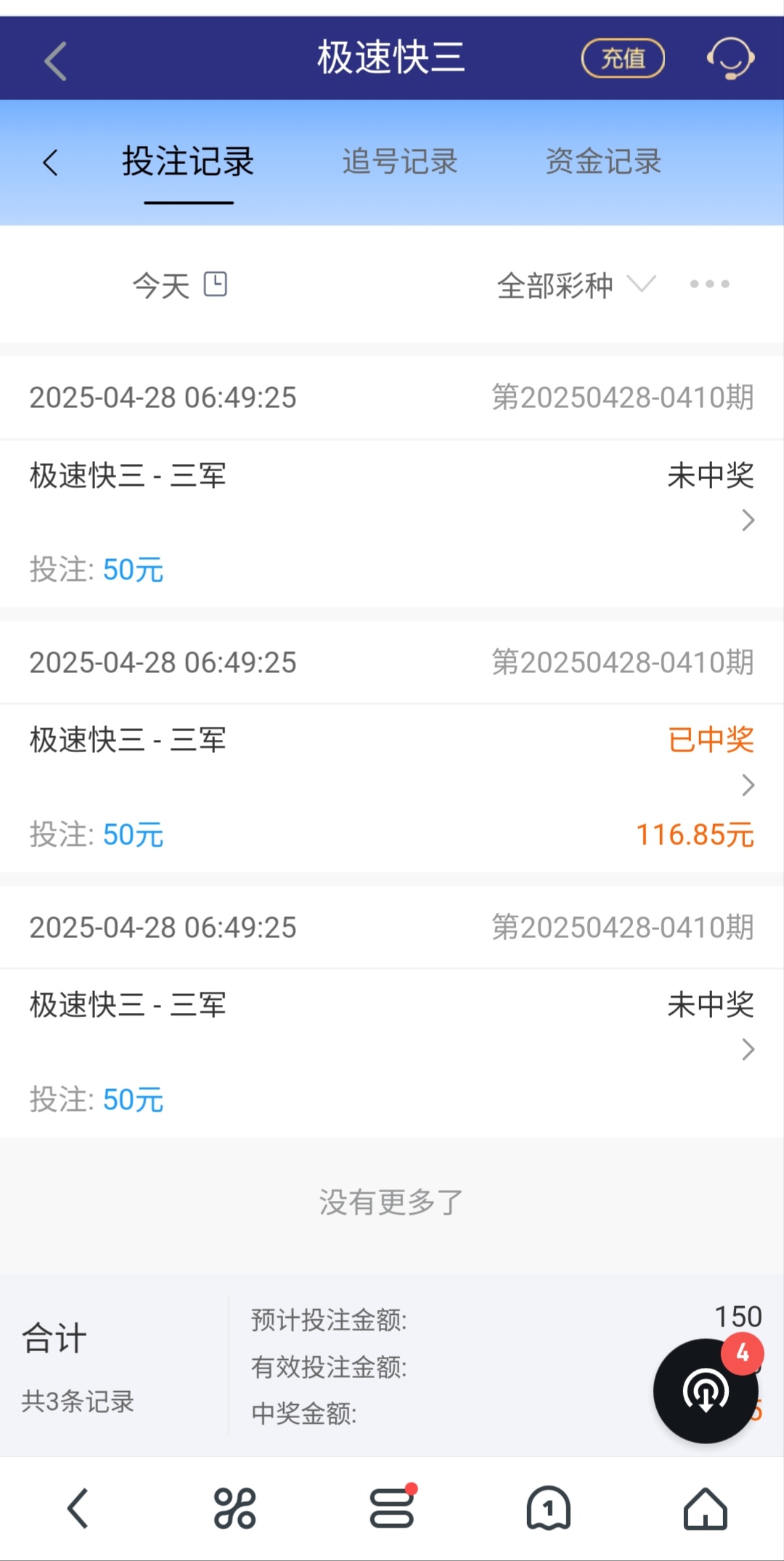Go back using the 极速快三 header arrow
The image size is (784, 1561).
[56, 60]
